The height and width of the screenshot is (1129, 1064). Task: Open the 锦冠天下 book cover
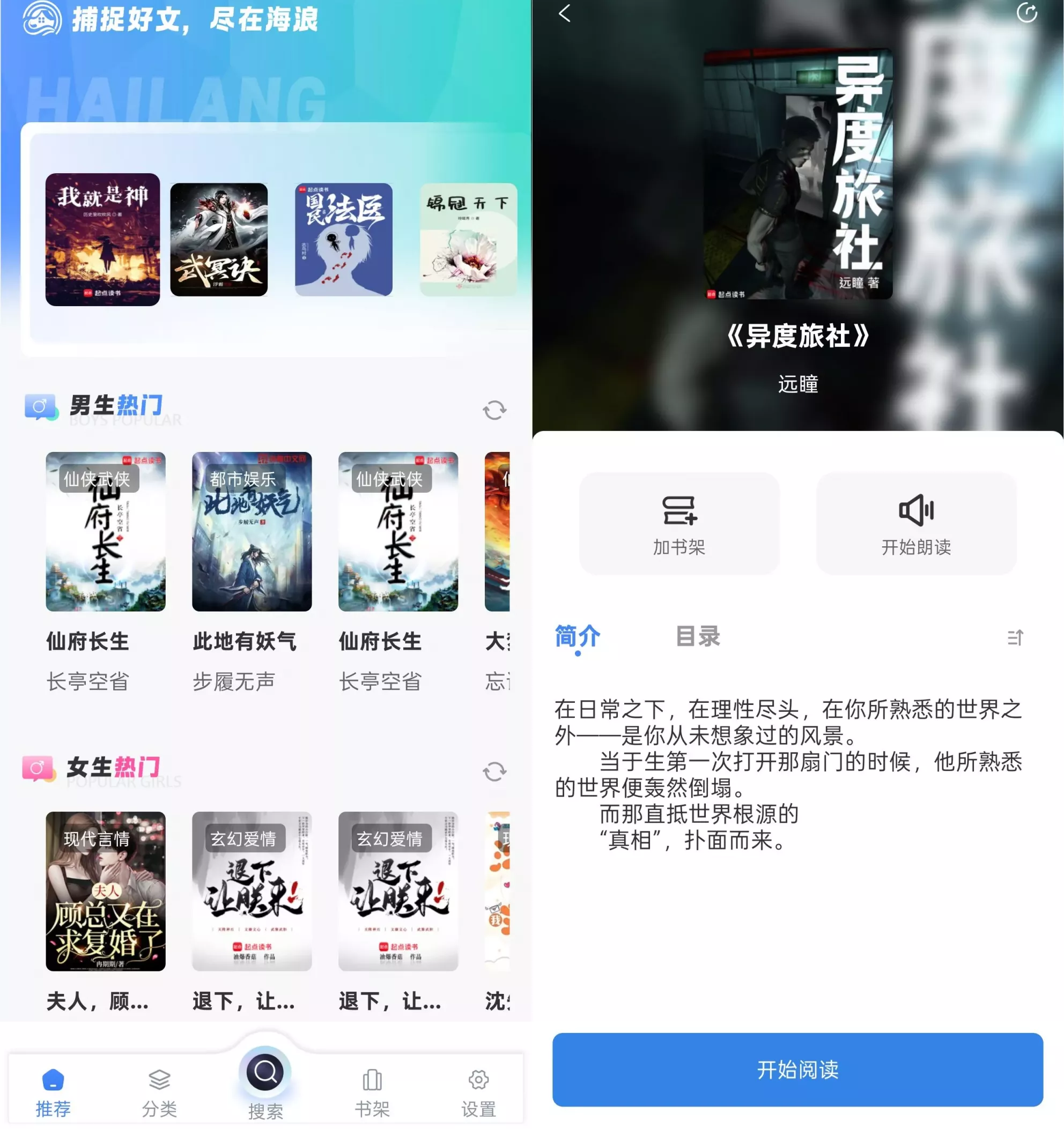(468, 239)
